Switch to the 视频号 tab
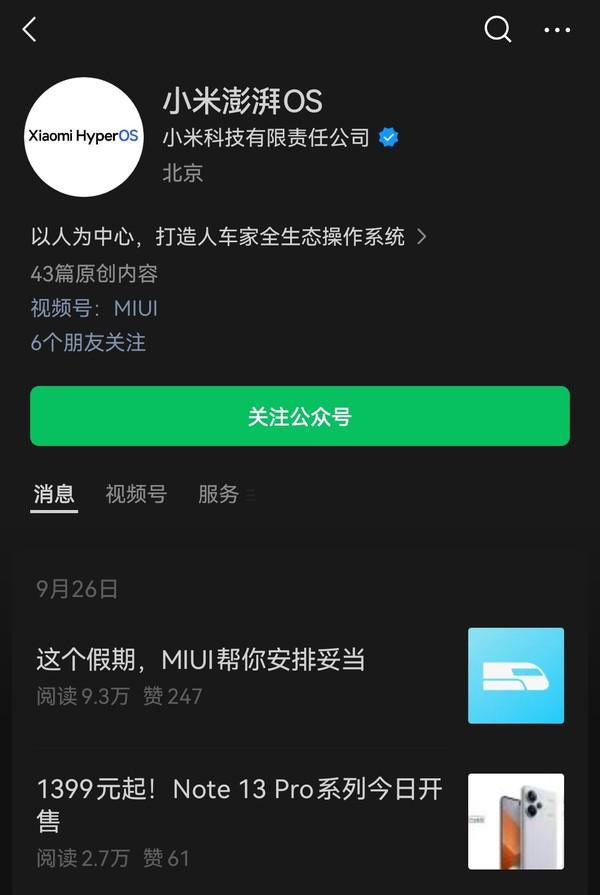Image resolution: width=600 pixels, height=895 pixels. pyautogui.click(x=136, y=494)
